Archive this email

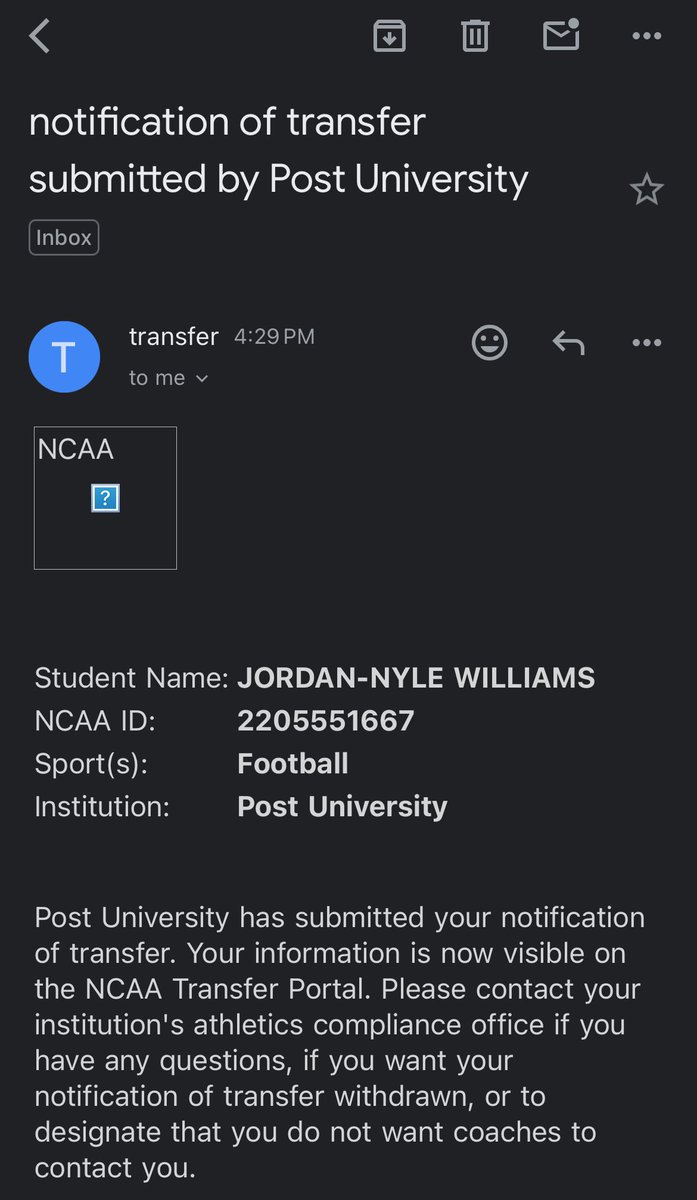click(389, 36)
